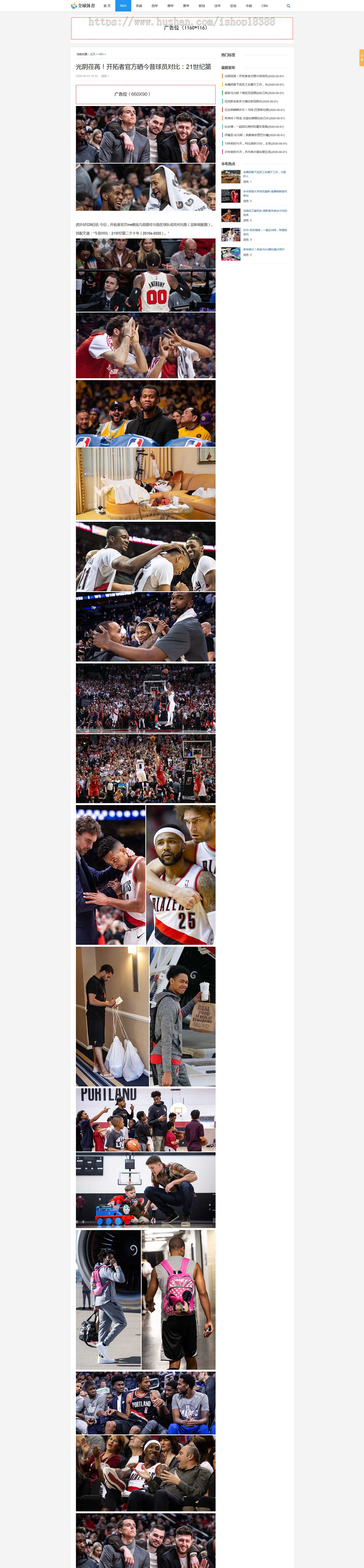
Task: Open the search icon in header
Action: click(288, 6)
